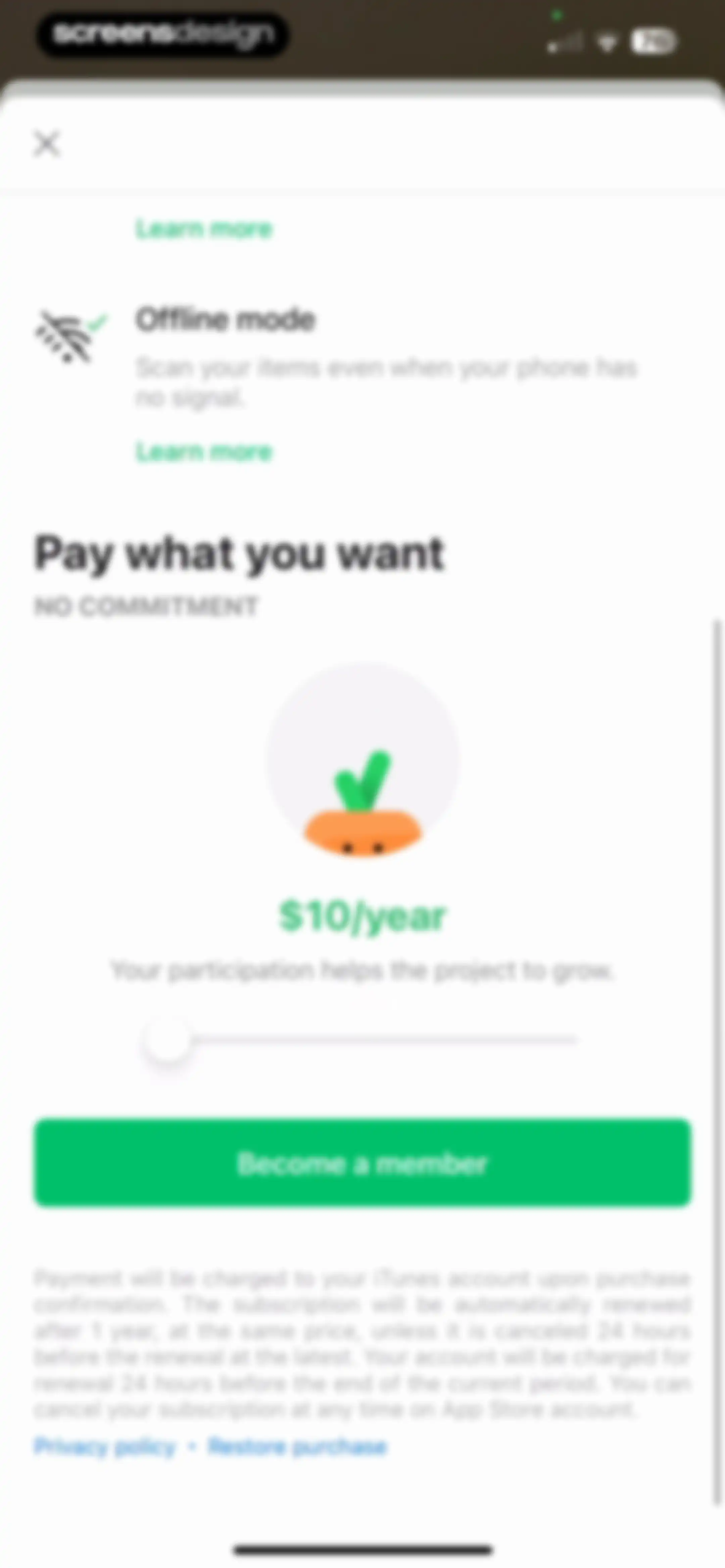Tap Become a member button
725x1568 pixels.
coord(363,1163)
